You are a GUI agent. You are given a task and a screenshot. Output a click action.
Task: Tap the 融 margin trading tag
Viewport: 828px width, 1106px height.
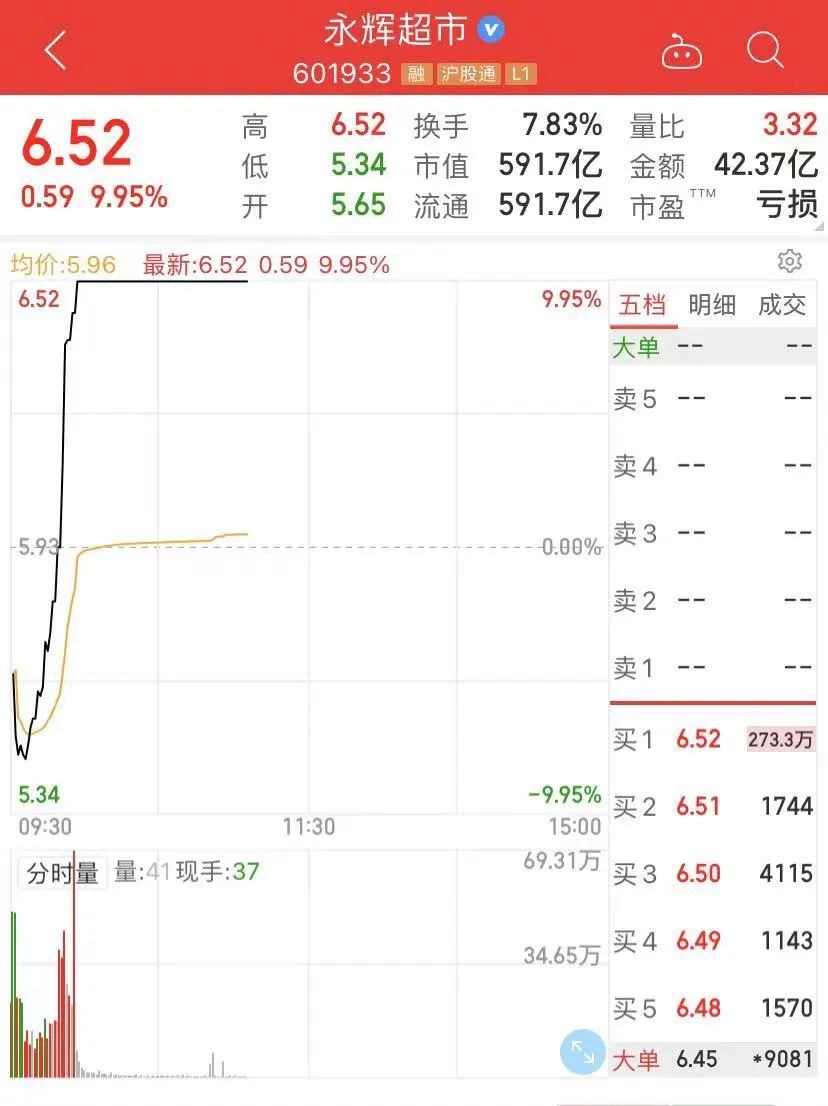[415, 73]
